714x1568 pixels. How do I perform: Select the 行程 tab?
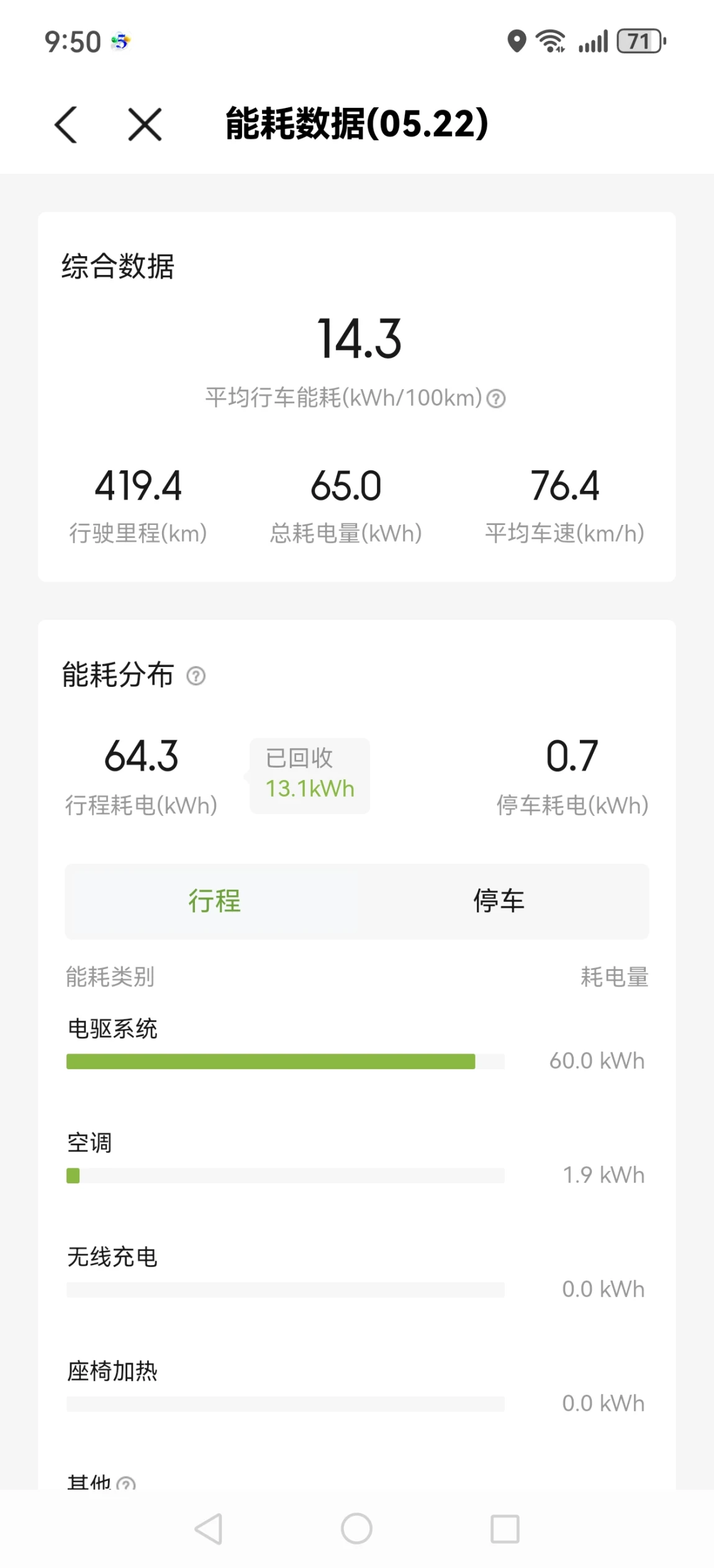pos(214,900)
